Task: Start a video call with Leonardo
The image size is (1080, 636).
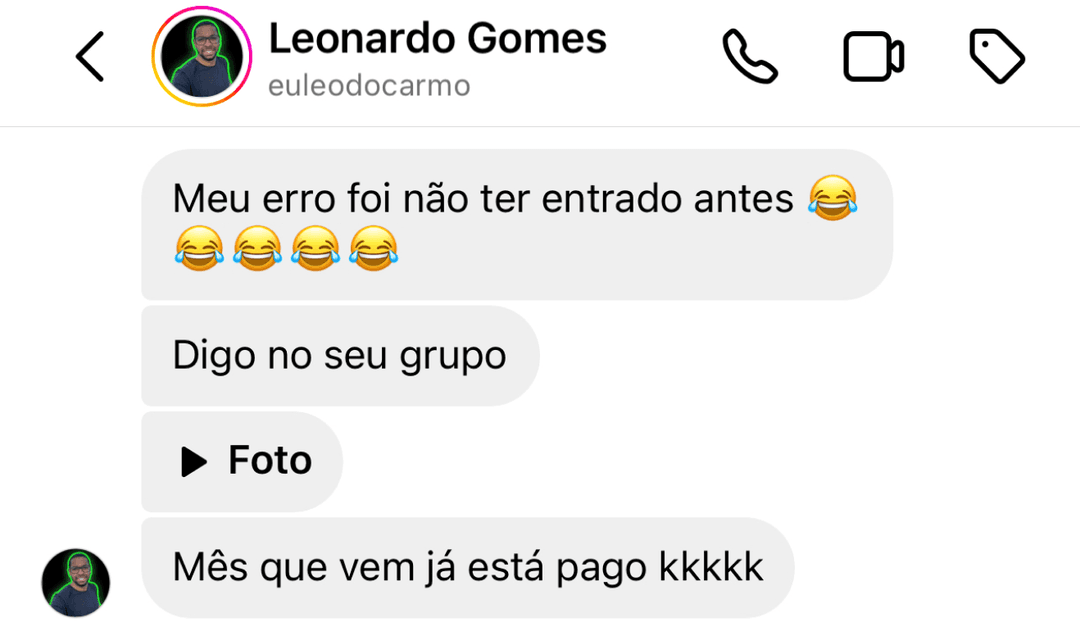Action: (873, 57)
